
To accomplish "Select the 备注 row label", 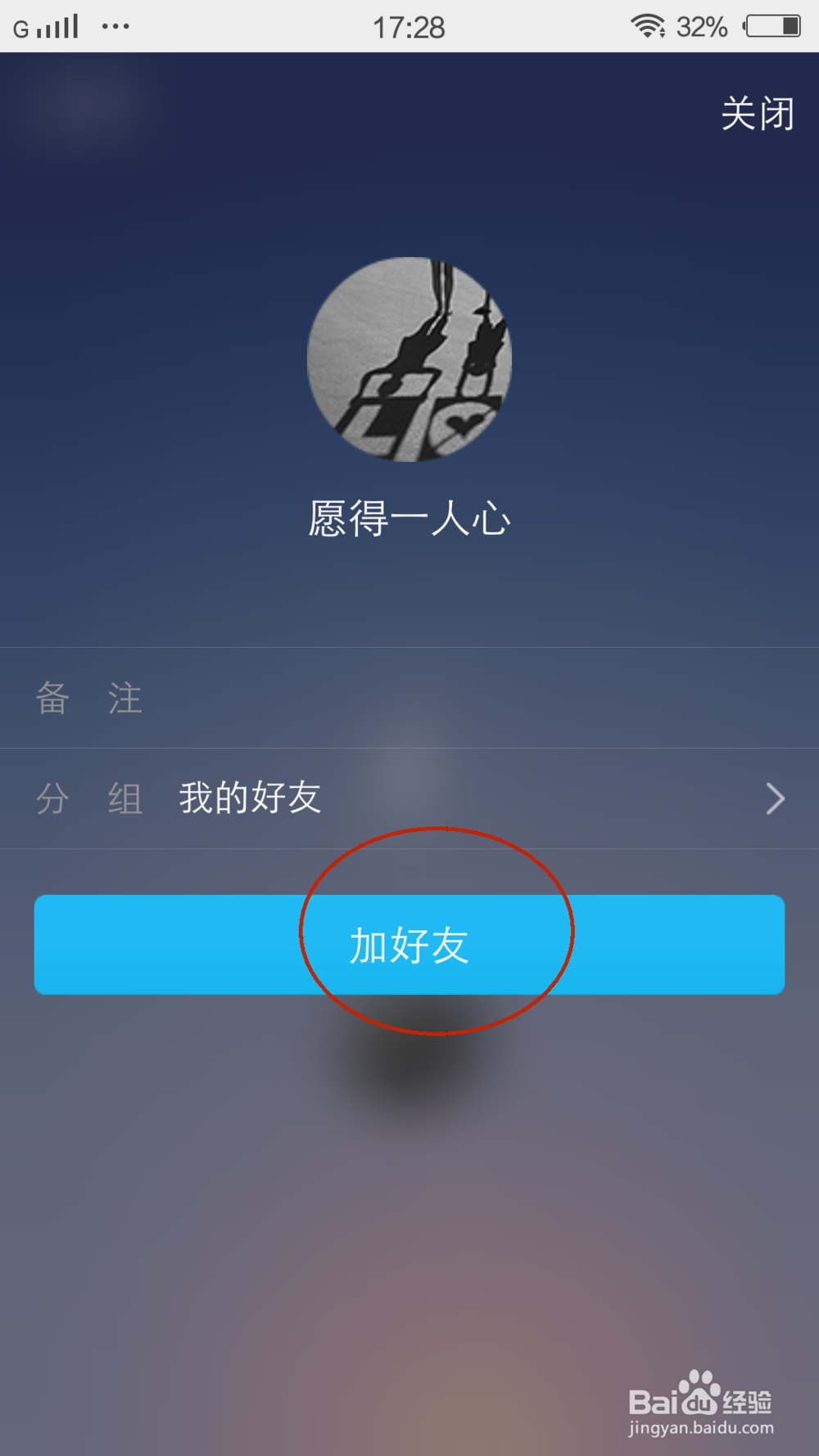I will 90,698.
